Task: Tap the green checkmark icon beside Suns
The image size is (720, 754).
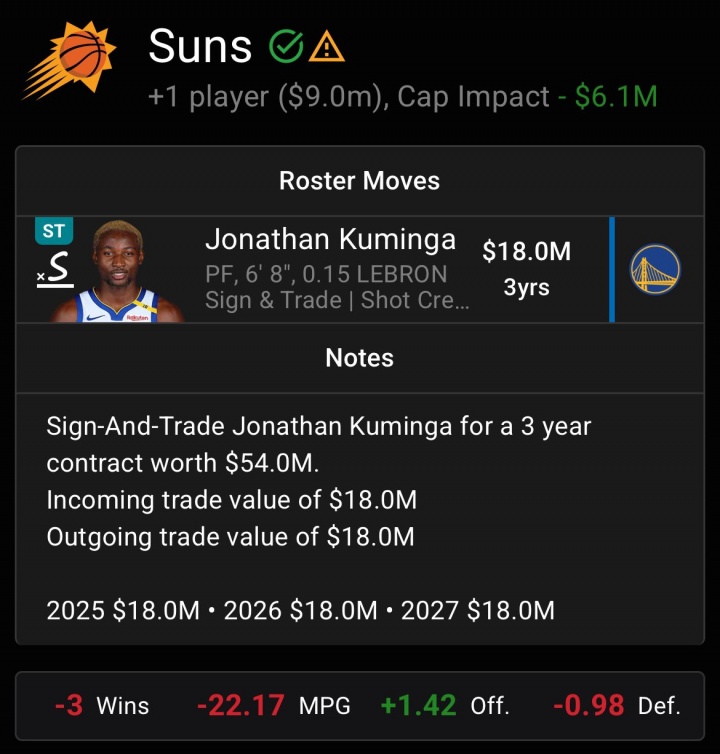Action: (285, 46)
